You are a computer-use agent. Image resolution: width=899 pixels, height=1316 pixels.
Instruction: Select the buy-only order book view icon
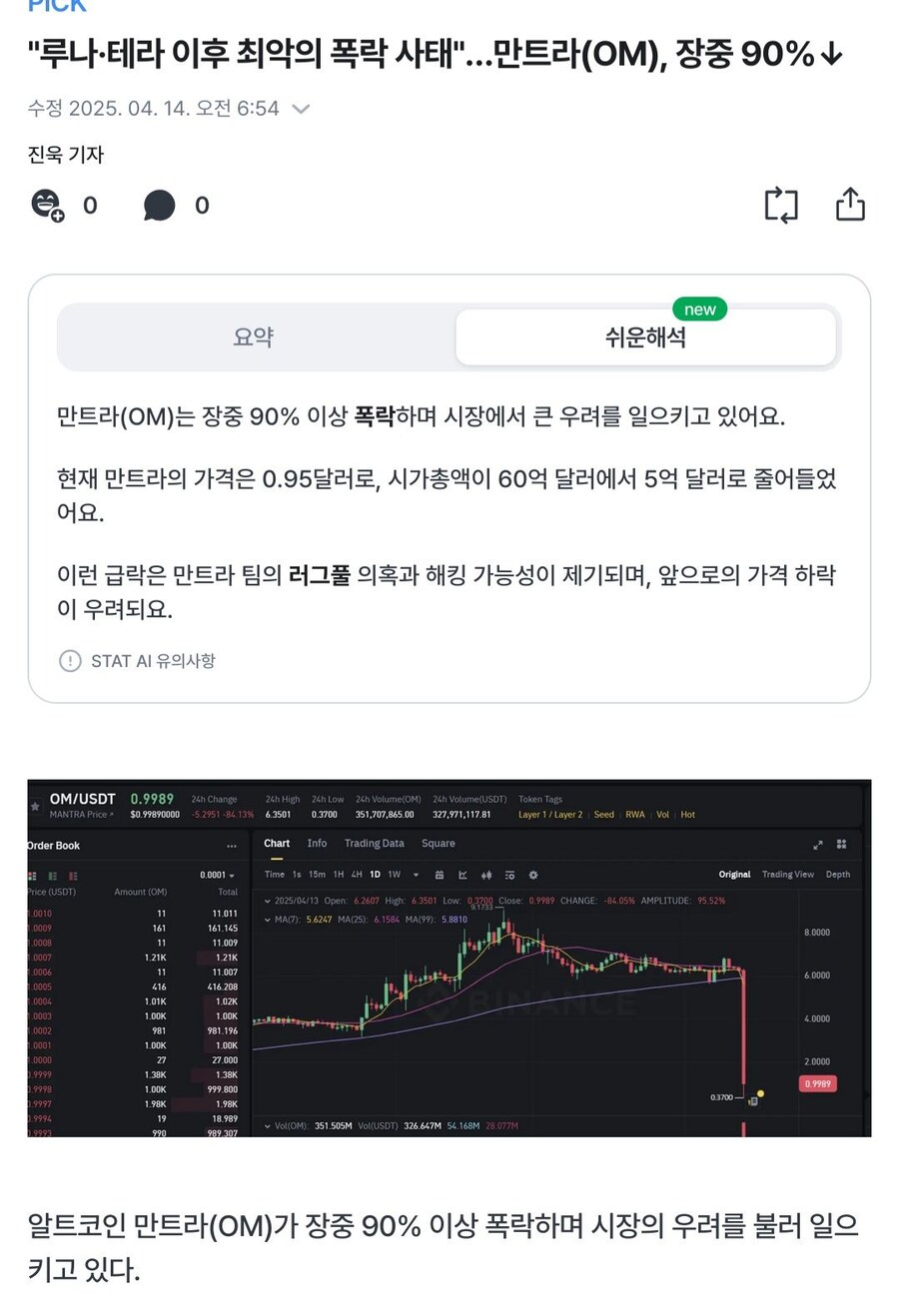[x=53, y=876]
